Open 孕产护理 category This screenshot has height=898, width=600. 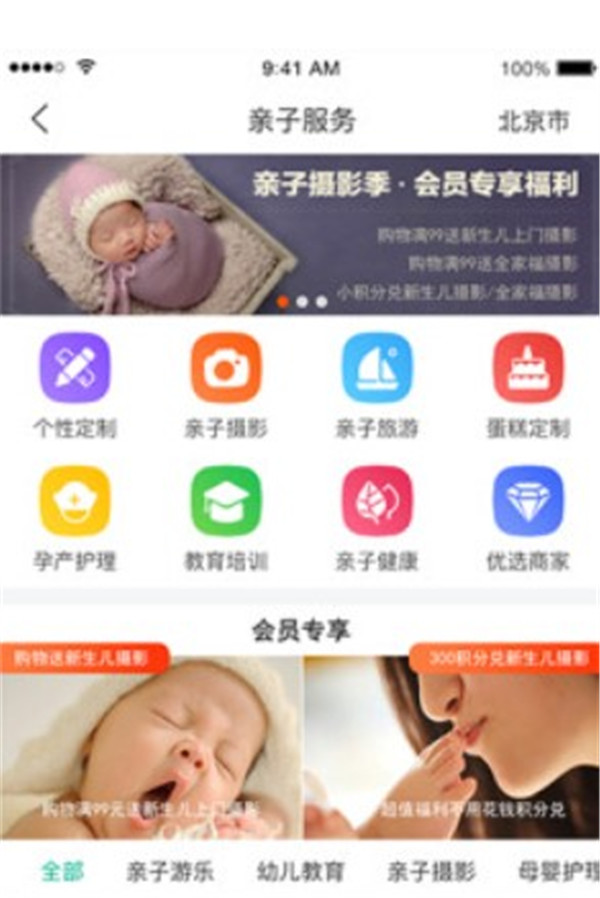pyautogui.click(x=75, y=500)
